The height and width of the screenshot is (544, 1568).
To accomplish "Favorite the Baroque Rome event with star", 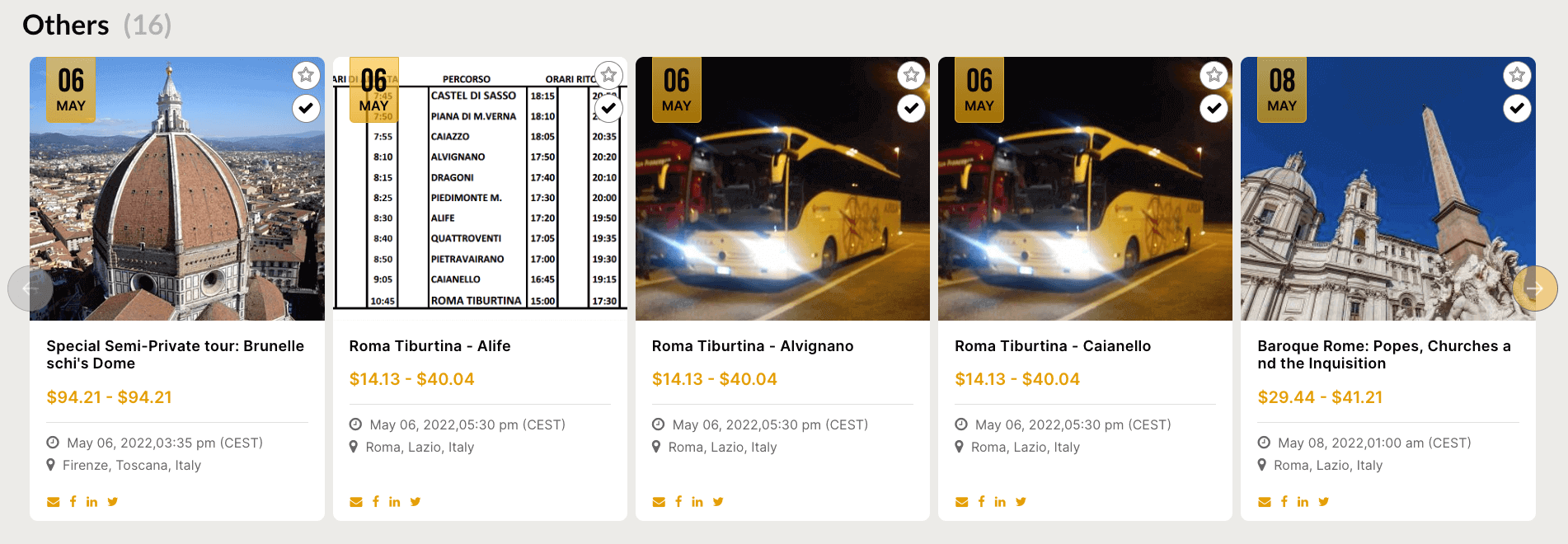I will [1517, 75].
